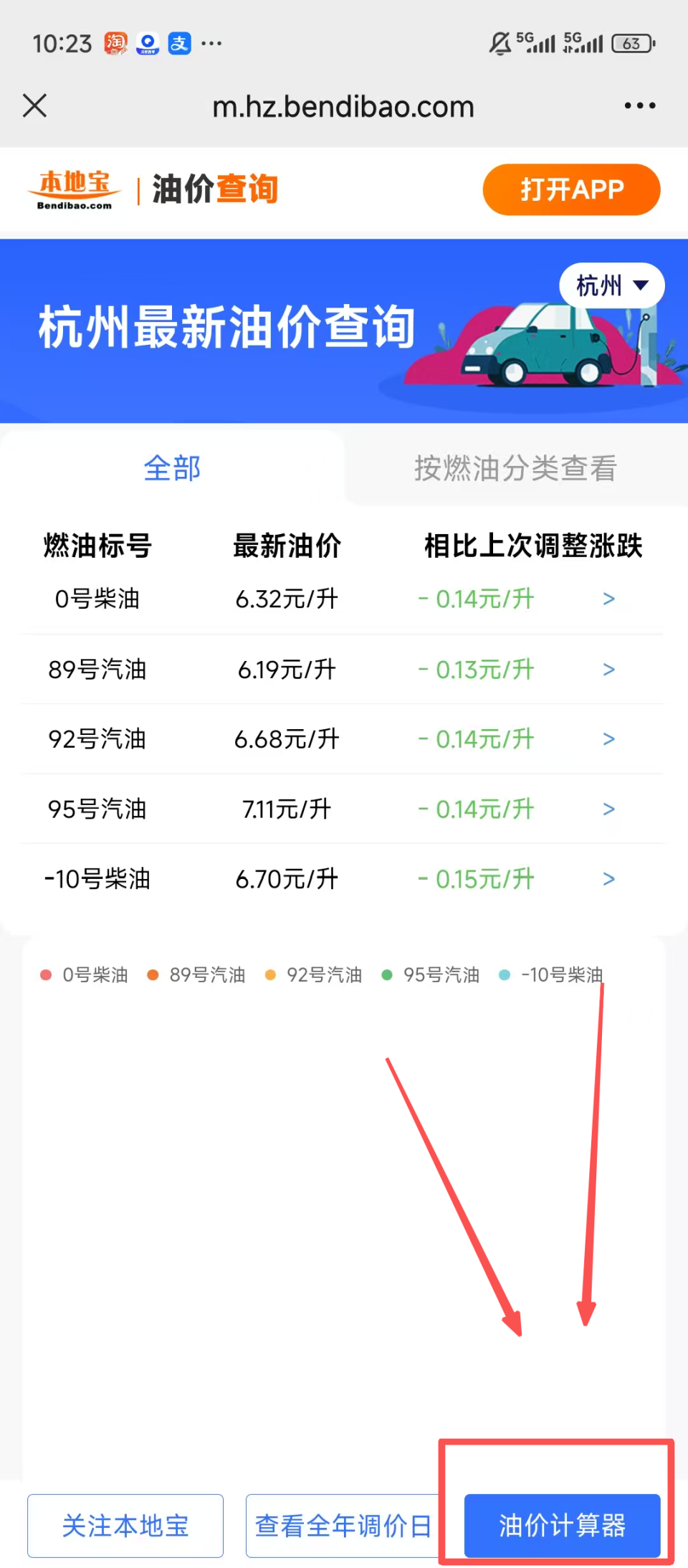Toggle the 92号汽油 legend marker
This screenshot has height=1568, width=688.
pos(270,974)
